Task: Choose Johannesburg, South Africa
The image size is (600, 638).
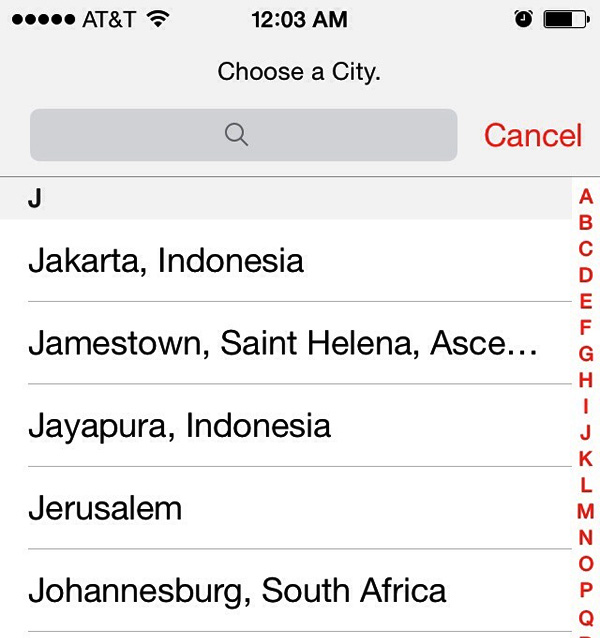Action: 237,590
